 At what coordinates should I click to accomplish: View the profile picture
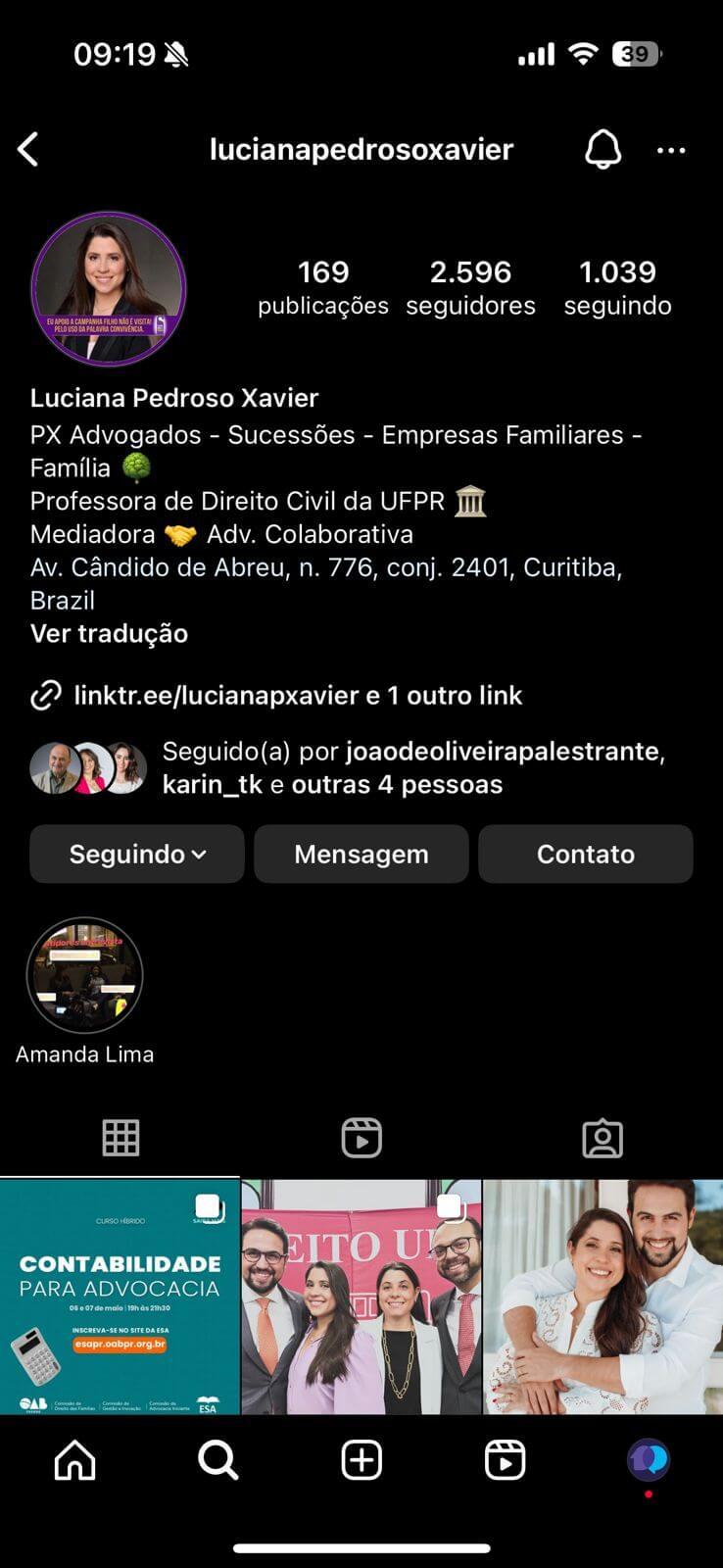click(109, 289)
